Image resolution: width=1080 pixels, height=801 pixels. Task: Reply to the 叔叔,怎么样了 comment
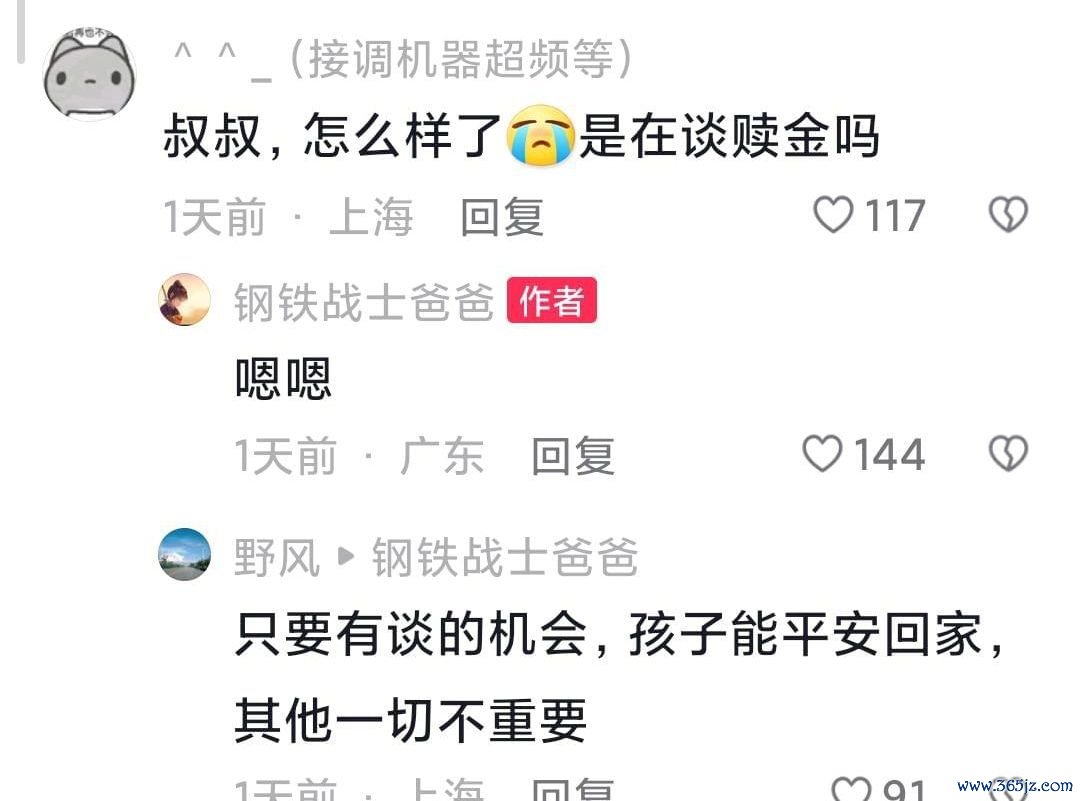(502, 217)
